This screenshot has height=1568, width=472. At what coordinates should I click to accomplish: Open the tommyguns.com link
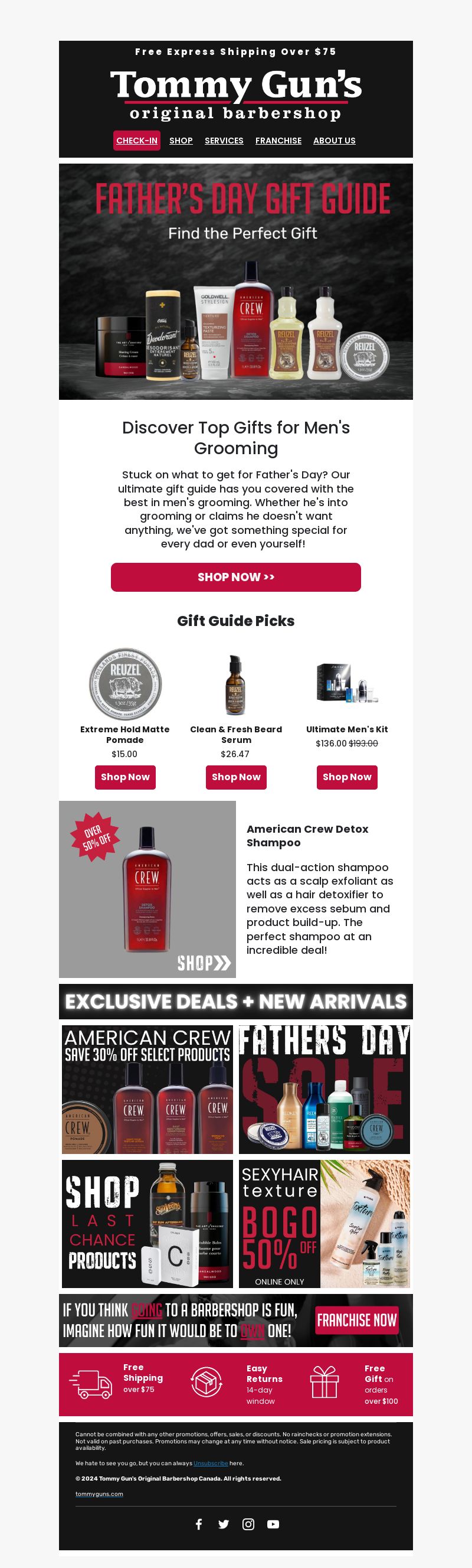coord(99,1494)
